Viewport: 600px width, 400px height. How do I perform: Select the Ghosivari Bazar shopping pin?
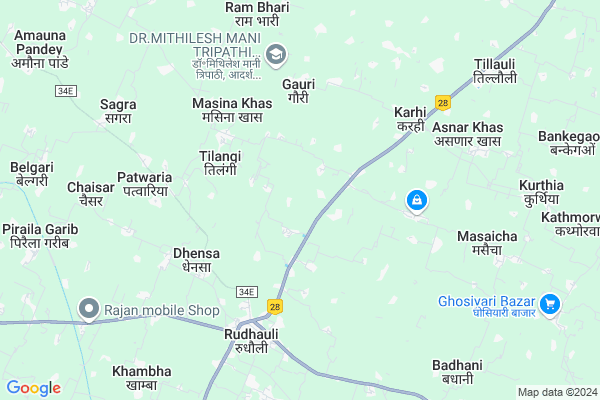point(549,303)
